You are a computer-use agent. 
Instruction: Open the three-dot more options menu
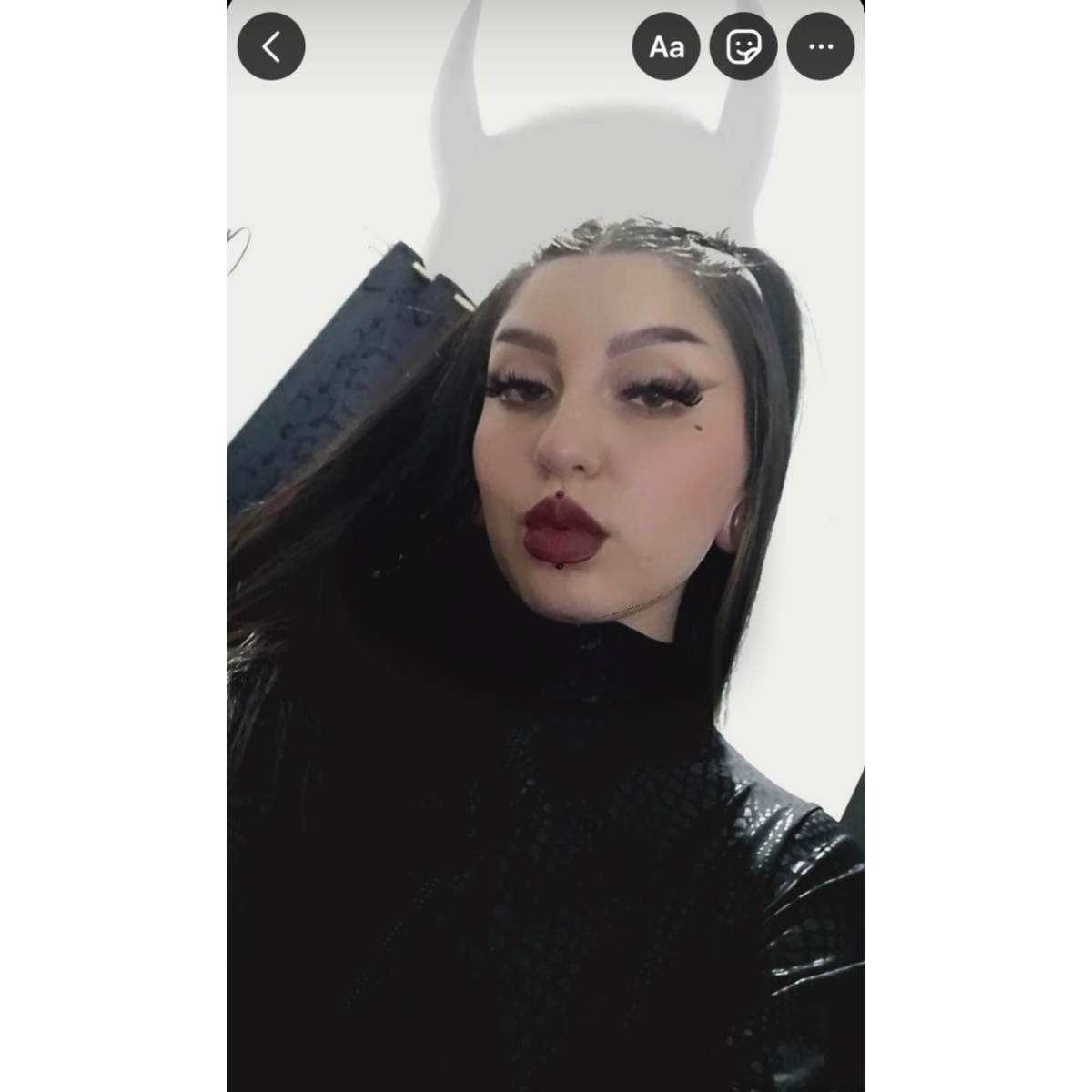tap(821, 46)
